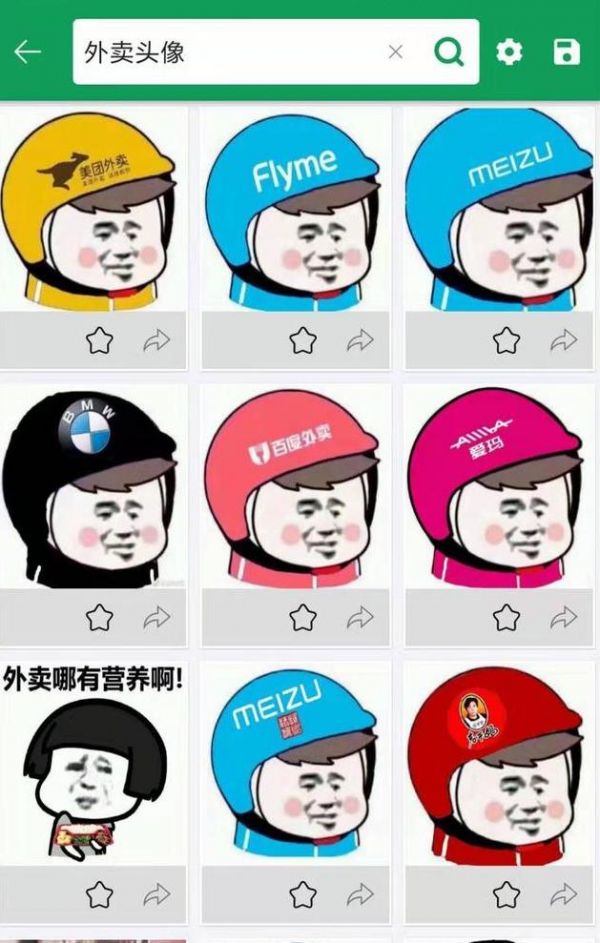
Task: Open the Flyme blue helmet image
Action: [x=296, y=210]
